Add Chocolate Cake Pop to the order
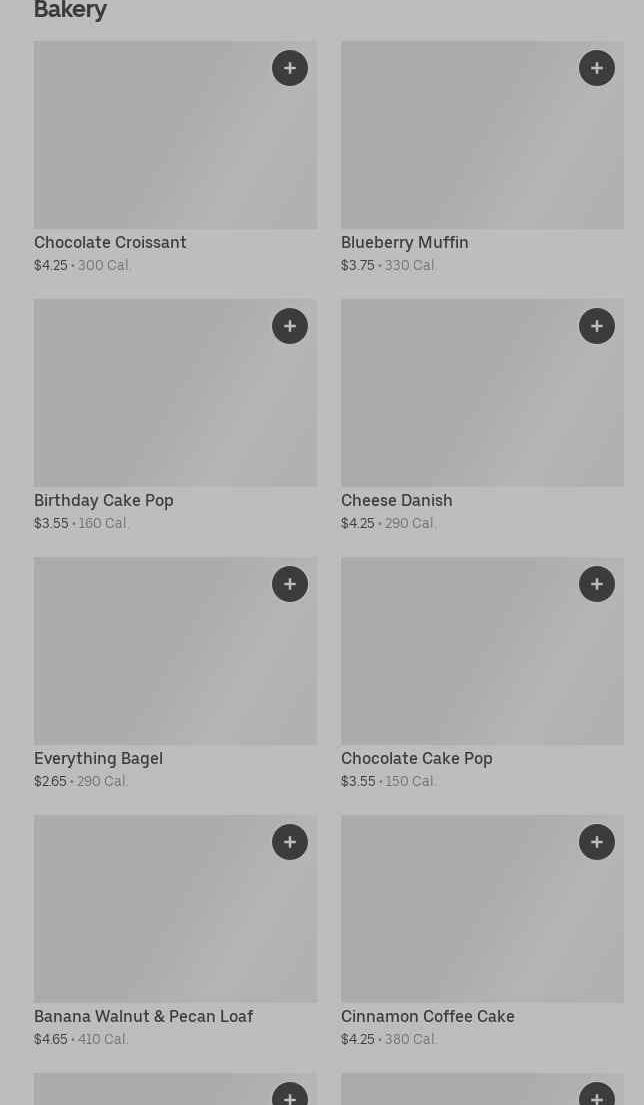The image size is (644, 1105). point(597,584)
